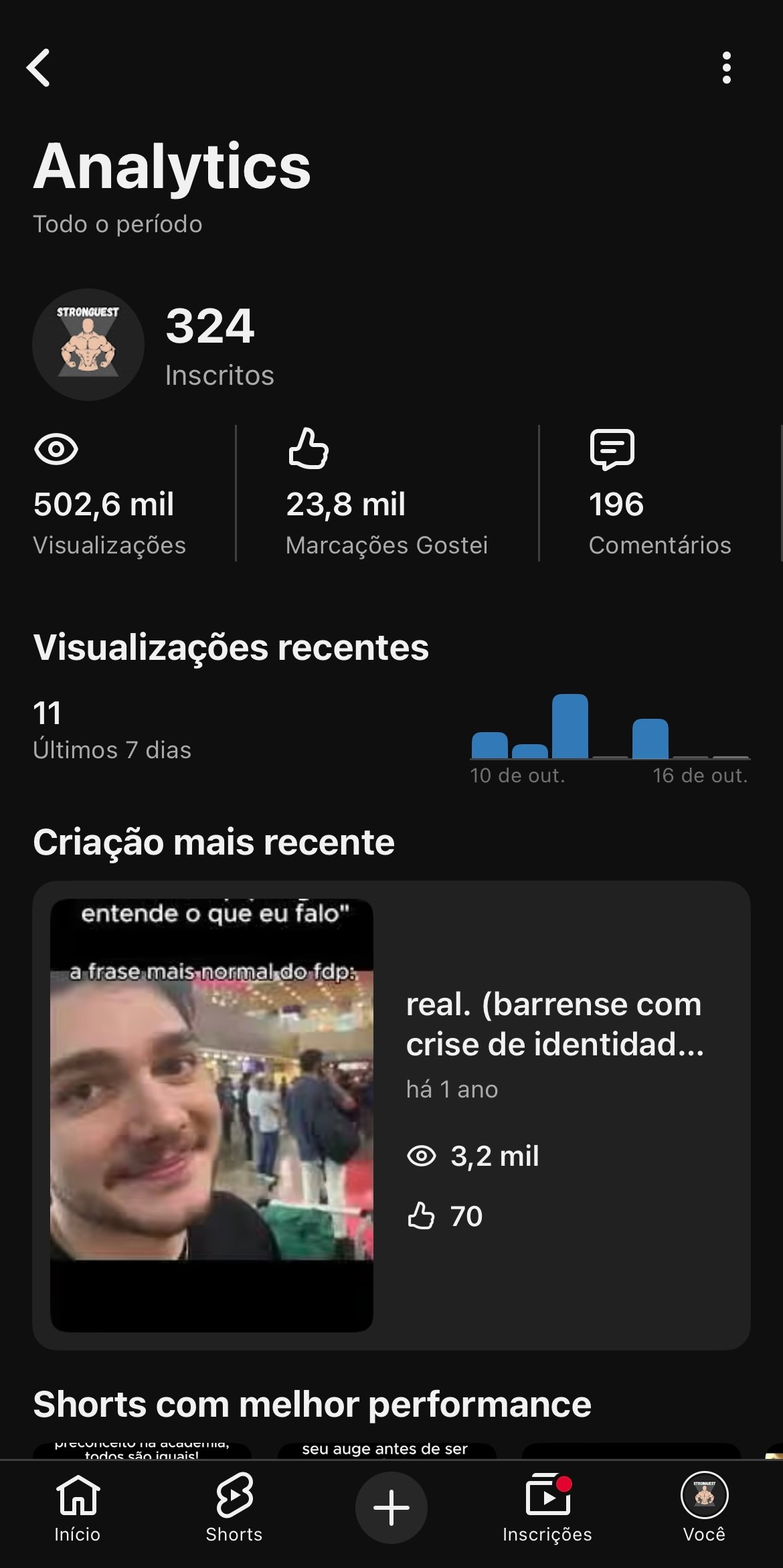The width and height of the screenshot is (783, 1568).
Task: Open the three-dot overflow menu
Action: 726,68
